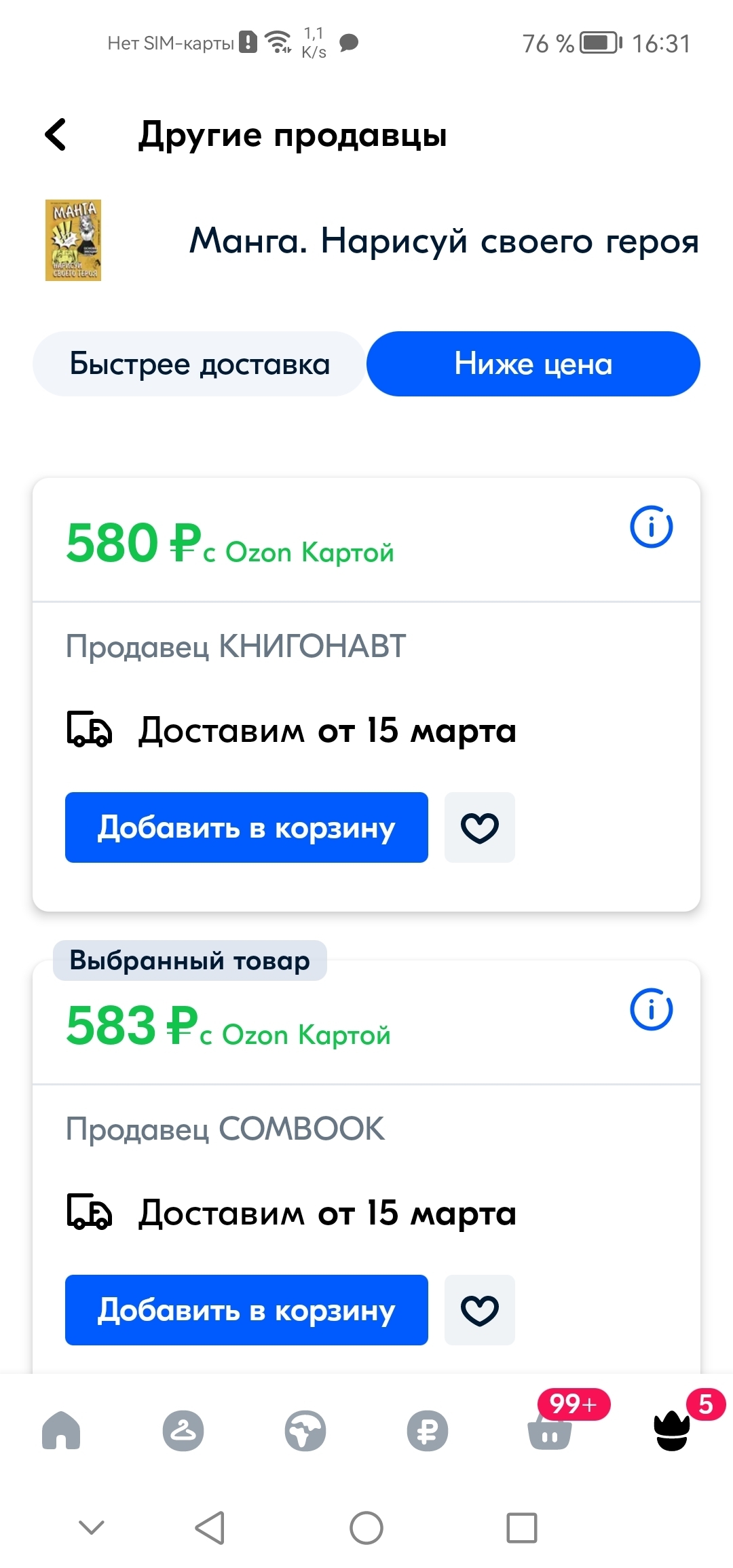Favorite the COMBOOK offer with heart
The image size is (733, 1568).
480,1310
